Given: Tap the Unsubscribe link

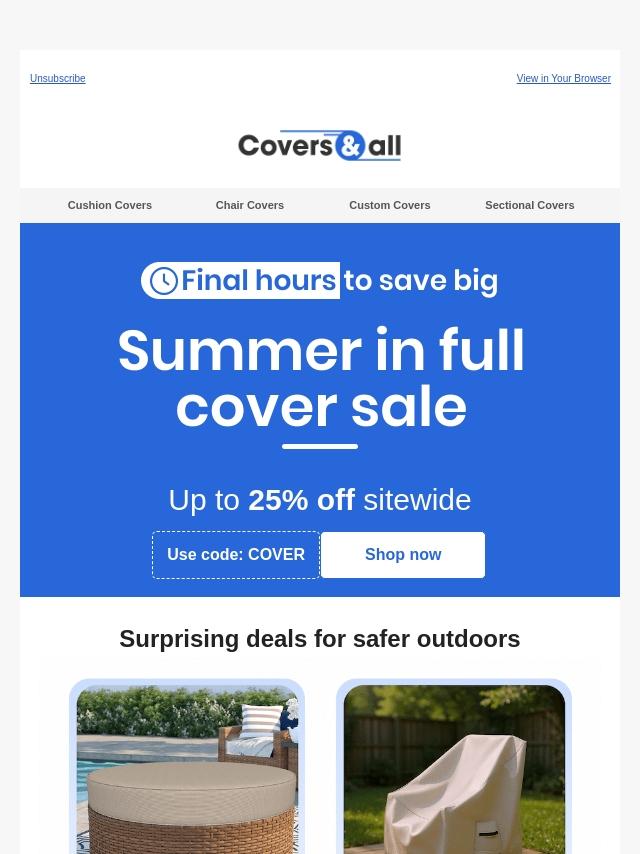Looking at the screenshot, I should 57,78.
